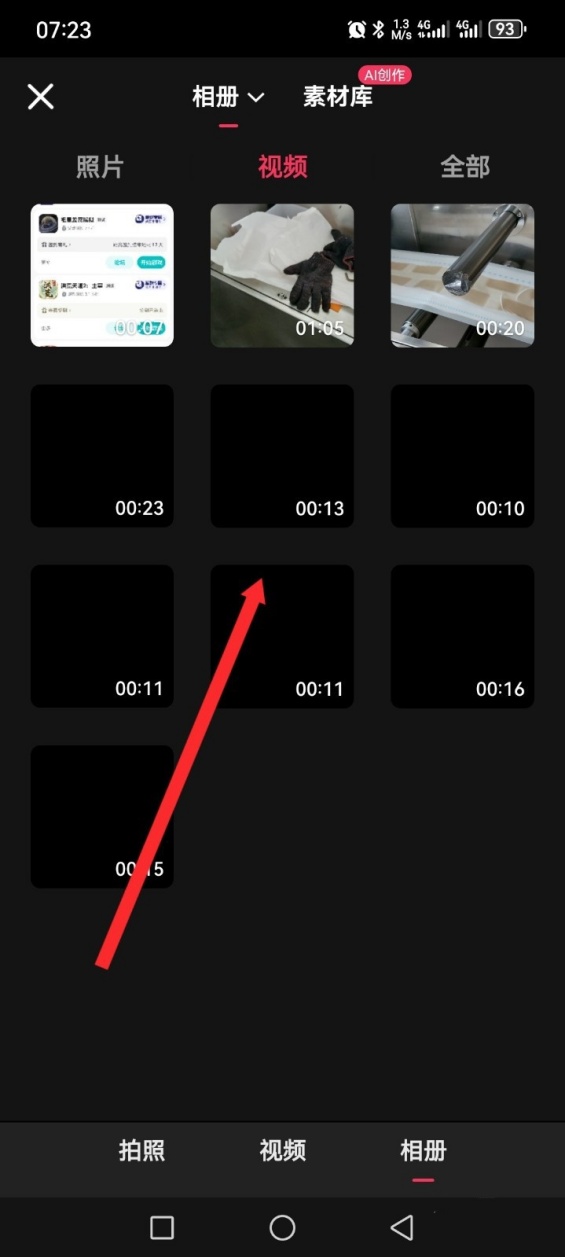Select the 00:13 video clip
The image size is (565, 1257).
[282, 456]
